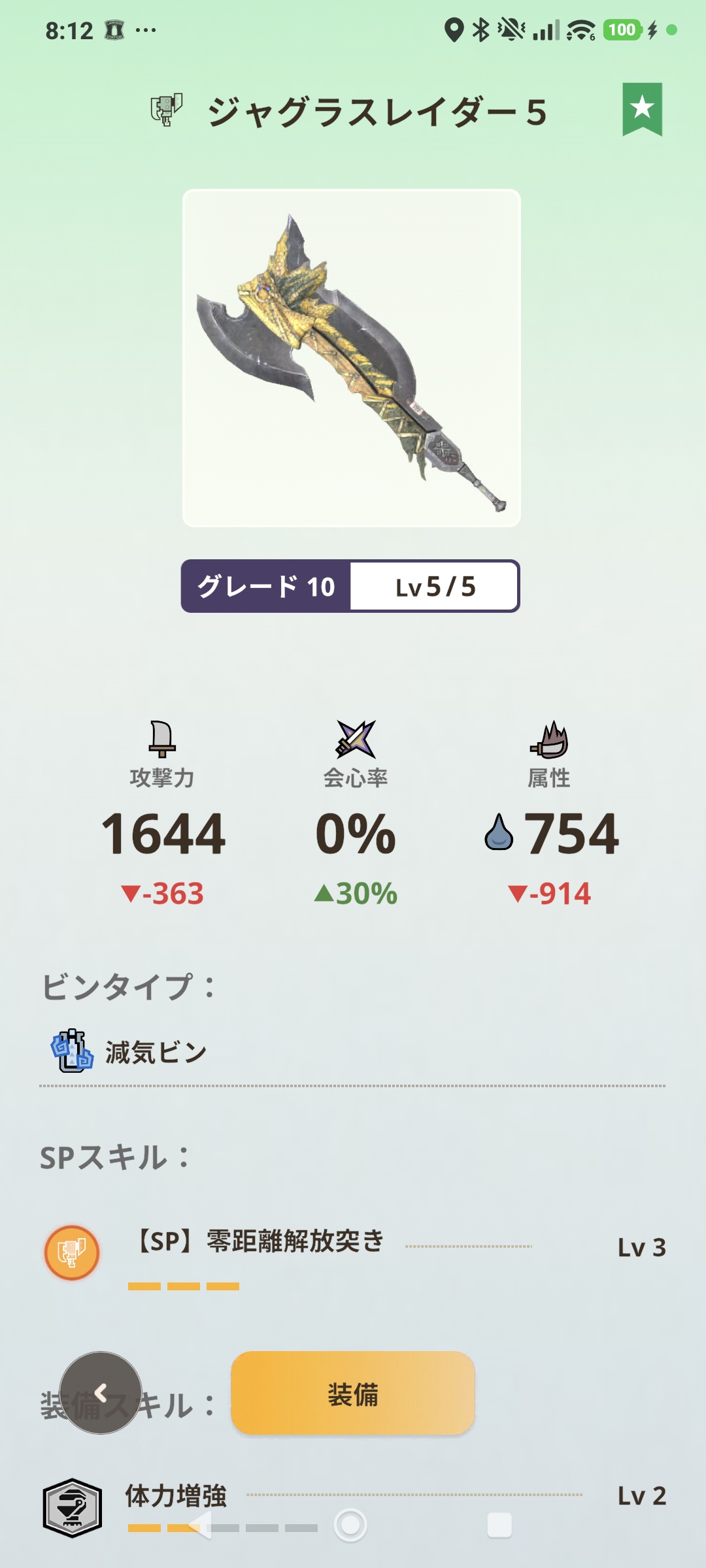Tap the system home button
This screenshot has height=1568, width=706.
(x=351, y=1526)
